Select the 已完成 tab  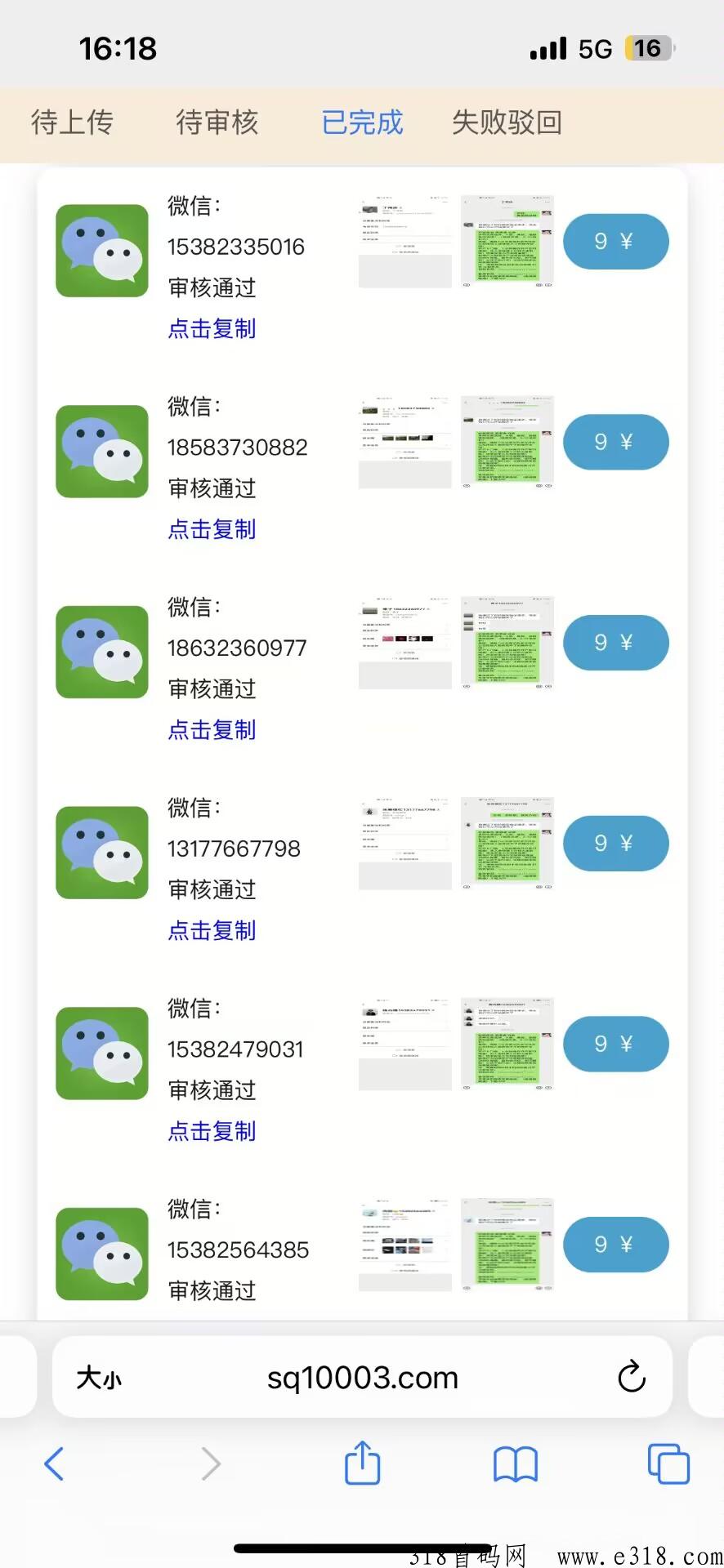362,122
